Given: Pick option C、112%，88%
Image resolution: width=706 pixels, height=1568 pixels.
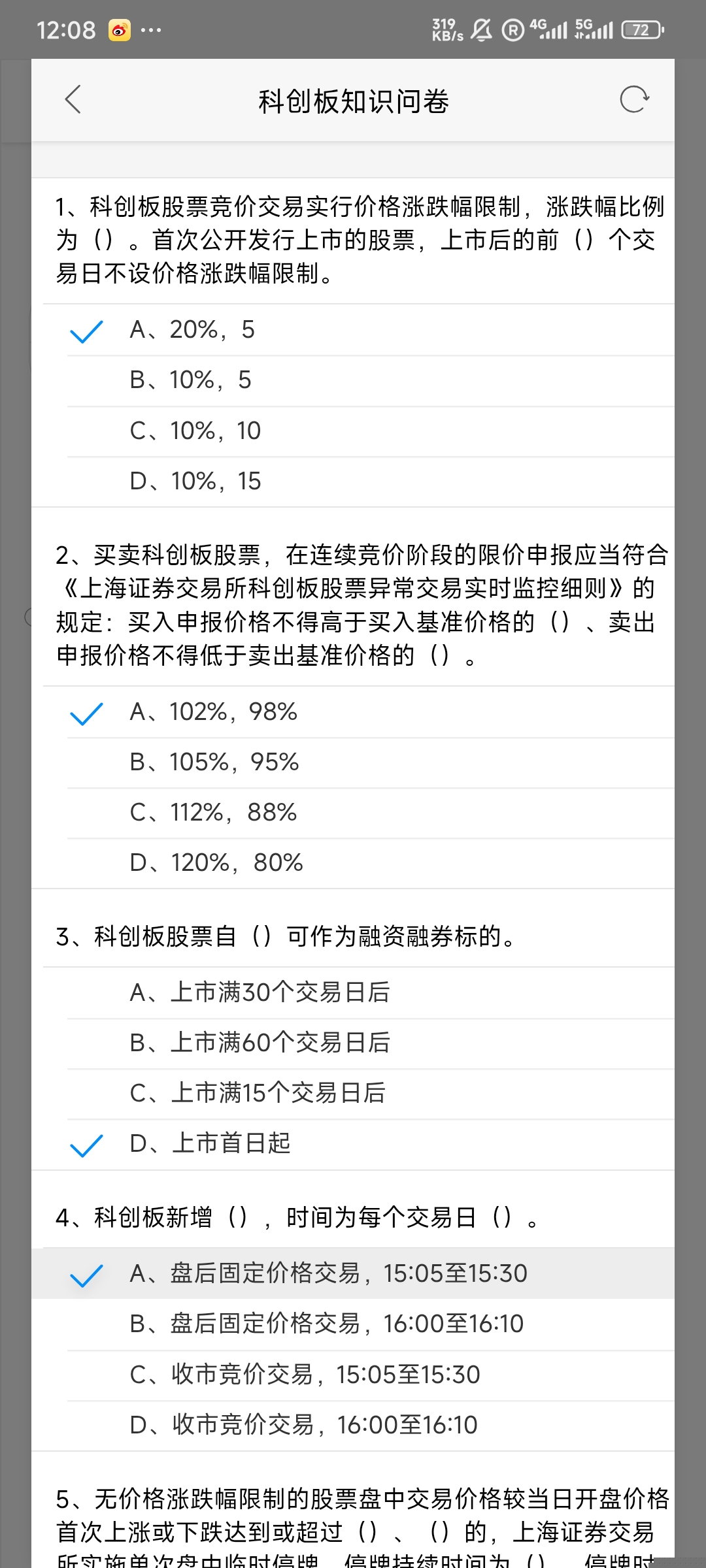Looking at the screenshot, I should (x=213, y=813).
